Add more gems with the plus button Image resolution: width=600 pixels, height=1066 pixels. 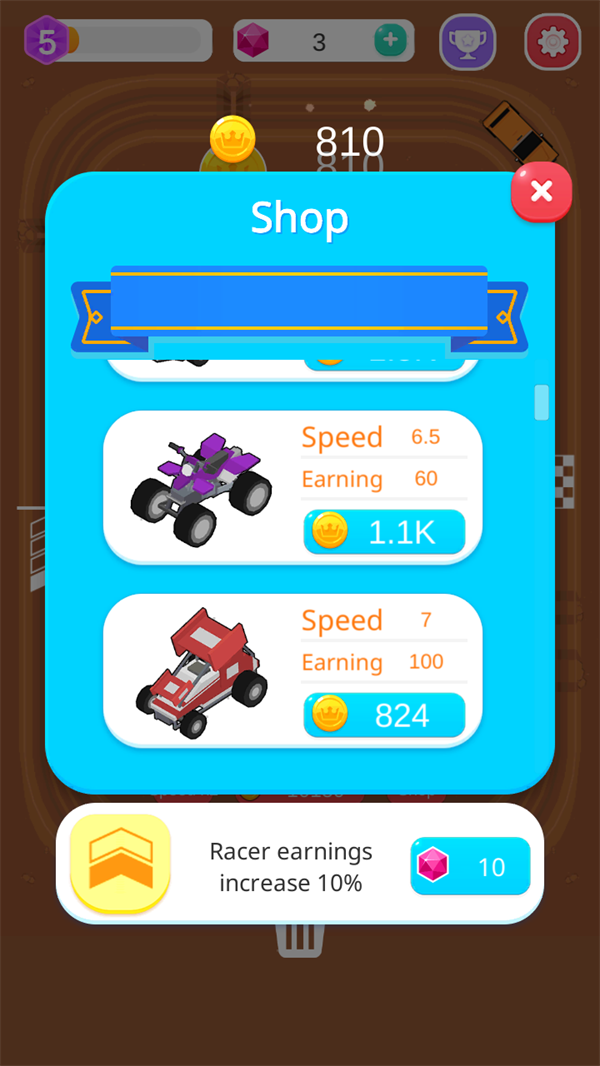pos(389,41)
